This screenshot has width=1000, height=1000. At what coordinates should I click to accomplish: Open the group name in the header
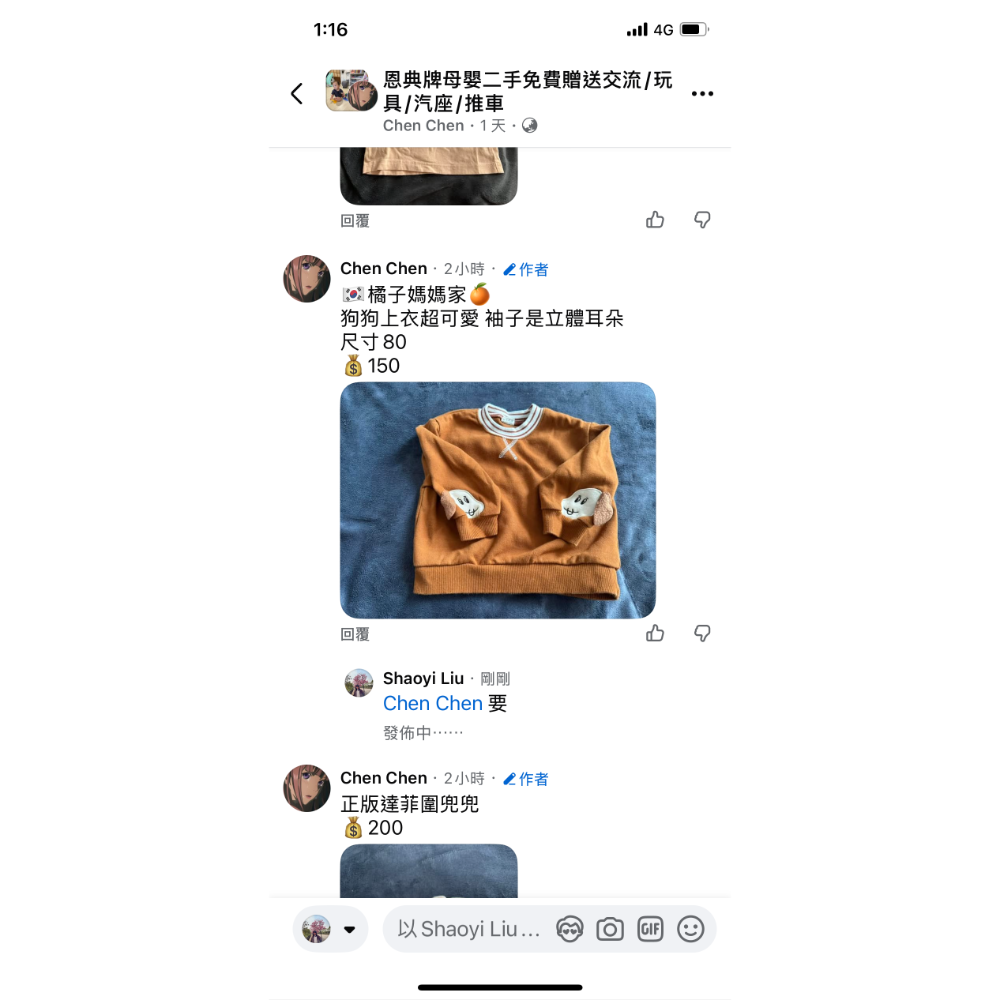click(528, 91)
